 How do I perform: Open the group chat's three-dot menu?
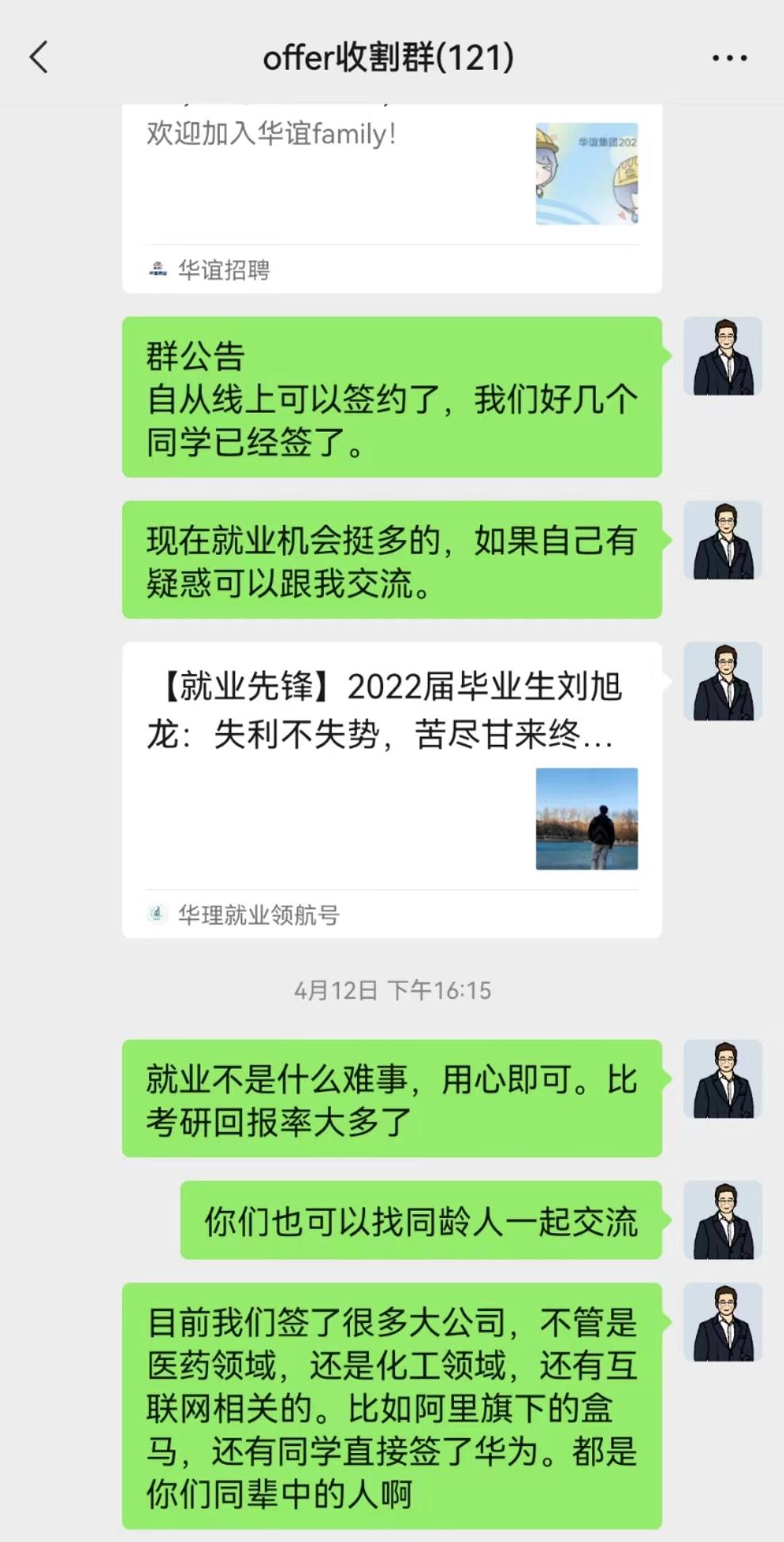pos(729,58)
